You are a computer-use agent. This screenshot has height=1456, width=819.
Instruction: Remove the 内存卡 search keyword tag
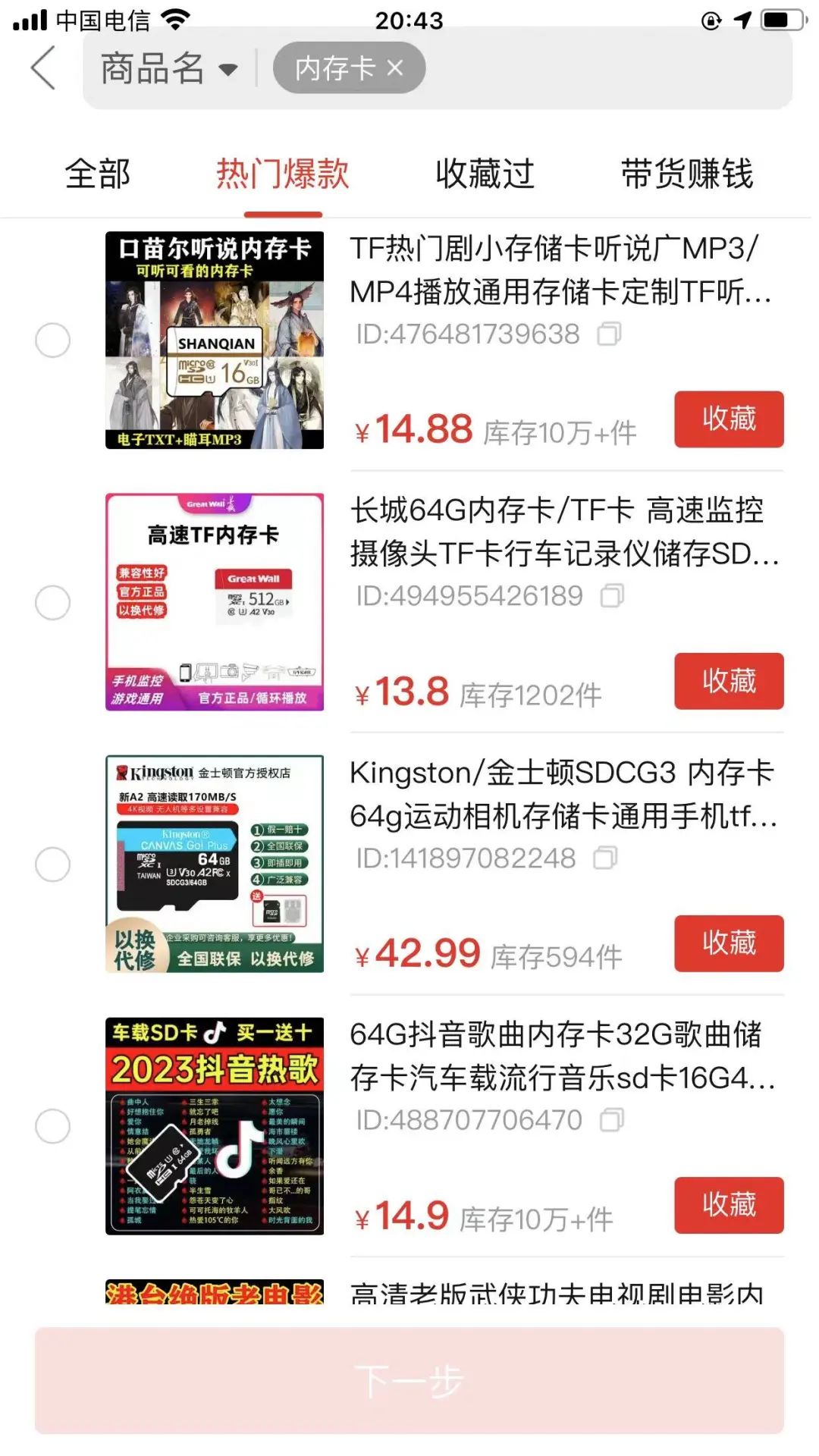396,68
